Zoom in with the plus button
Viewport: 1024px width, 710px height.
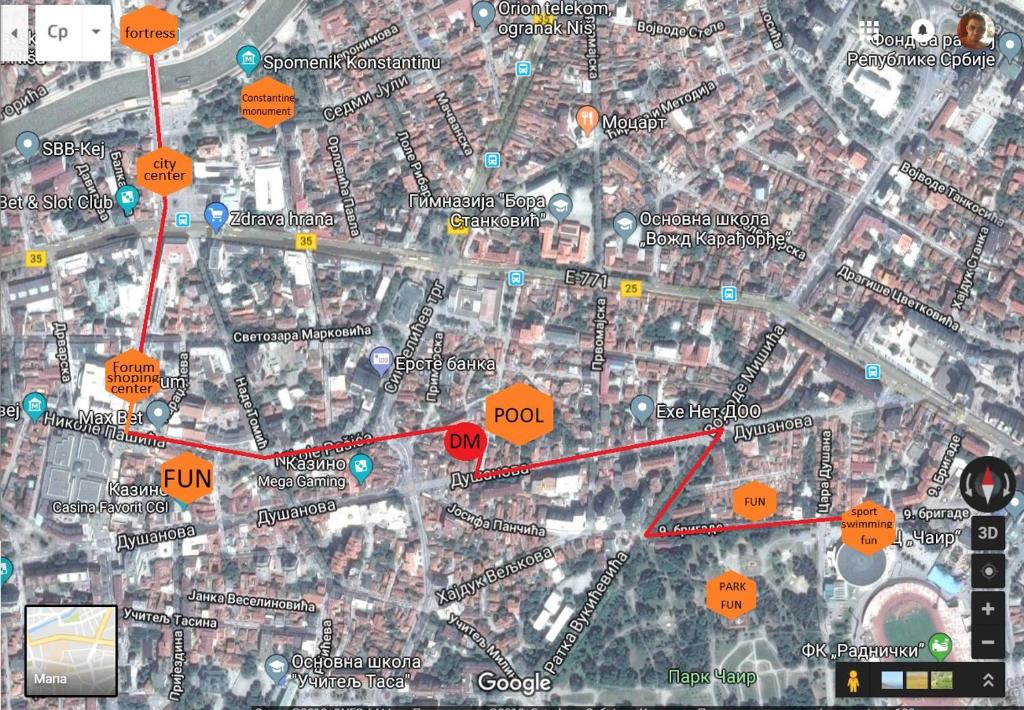pyautogui.click(x=987, y=608)
